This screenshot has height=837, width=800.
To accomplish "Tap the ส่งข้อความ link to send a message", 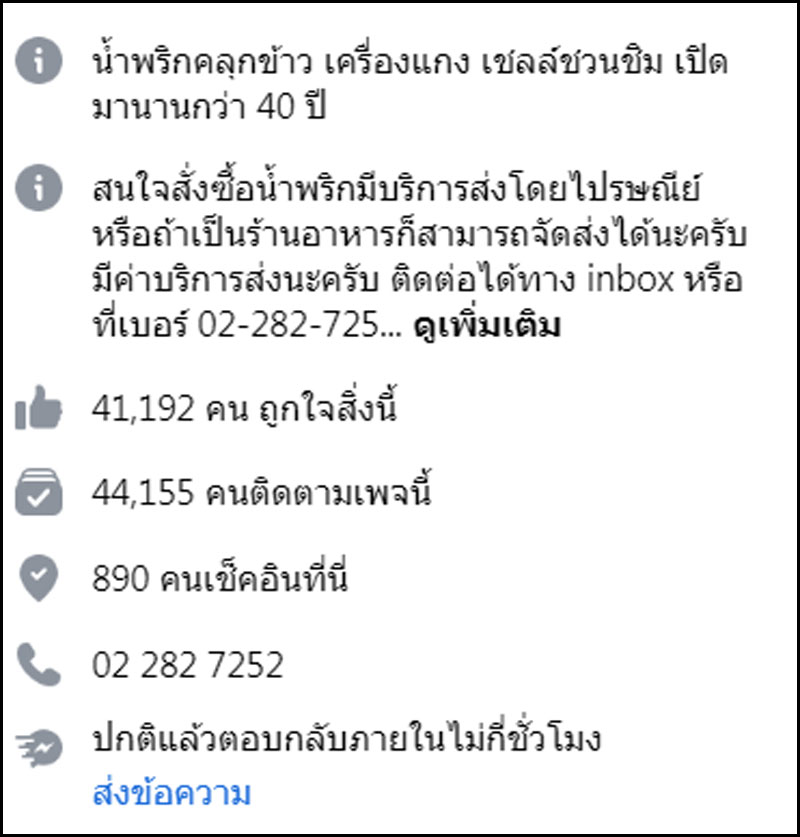I will pos(171,793).
